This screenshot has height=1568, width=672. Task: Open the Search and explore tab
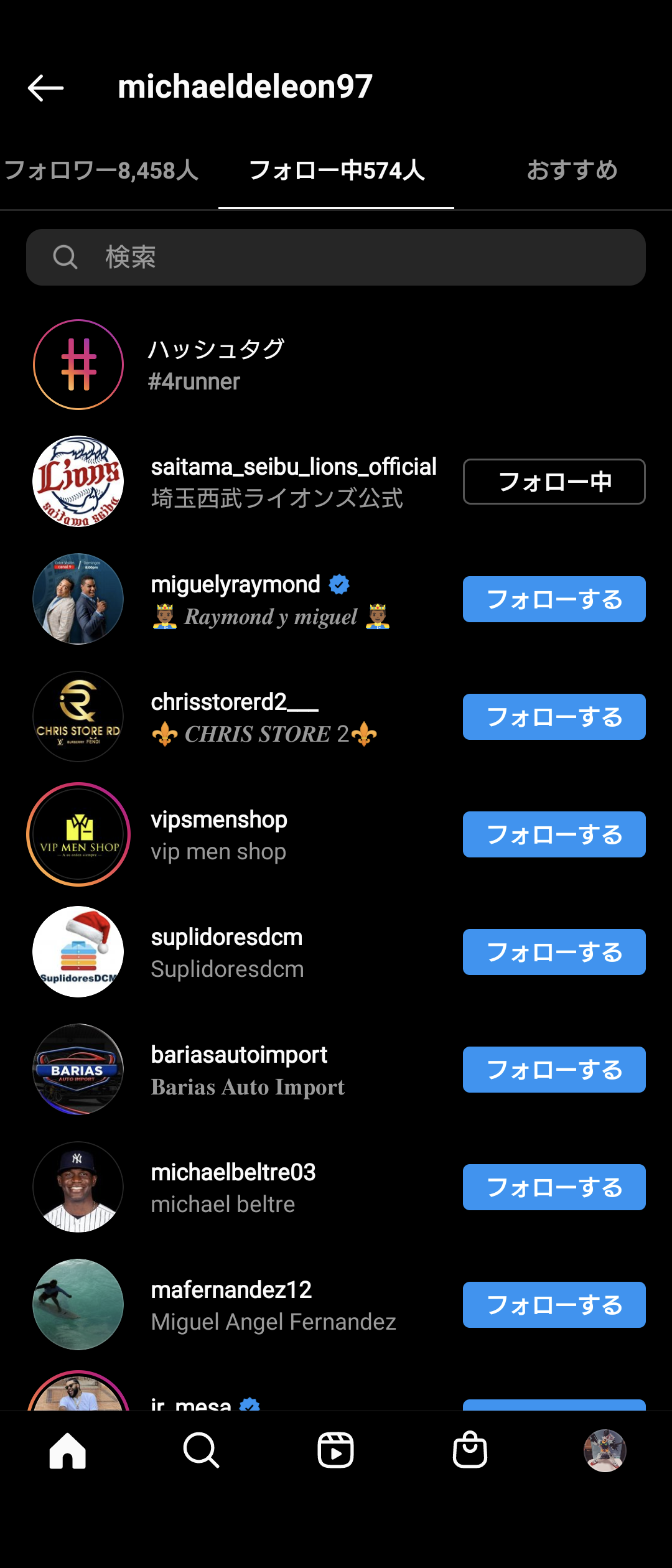tap(201, 1450)
